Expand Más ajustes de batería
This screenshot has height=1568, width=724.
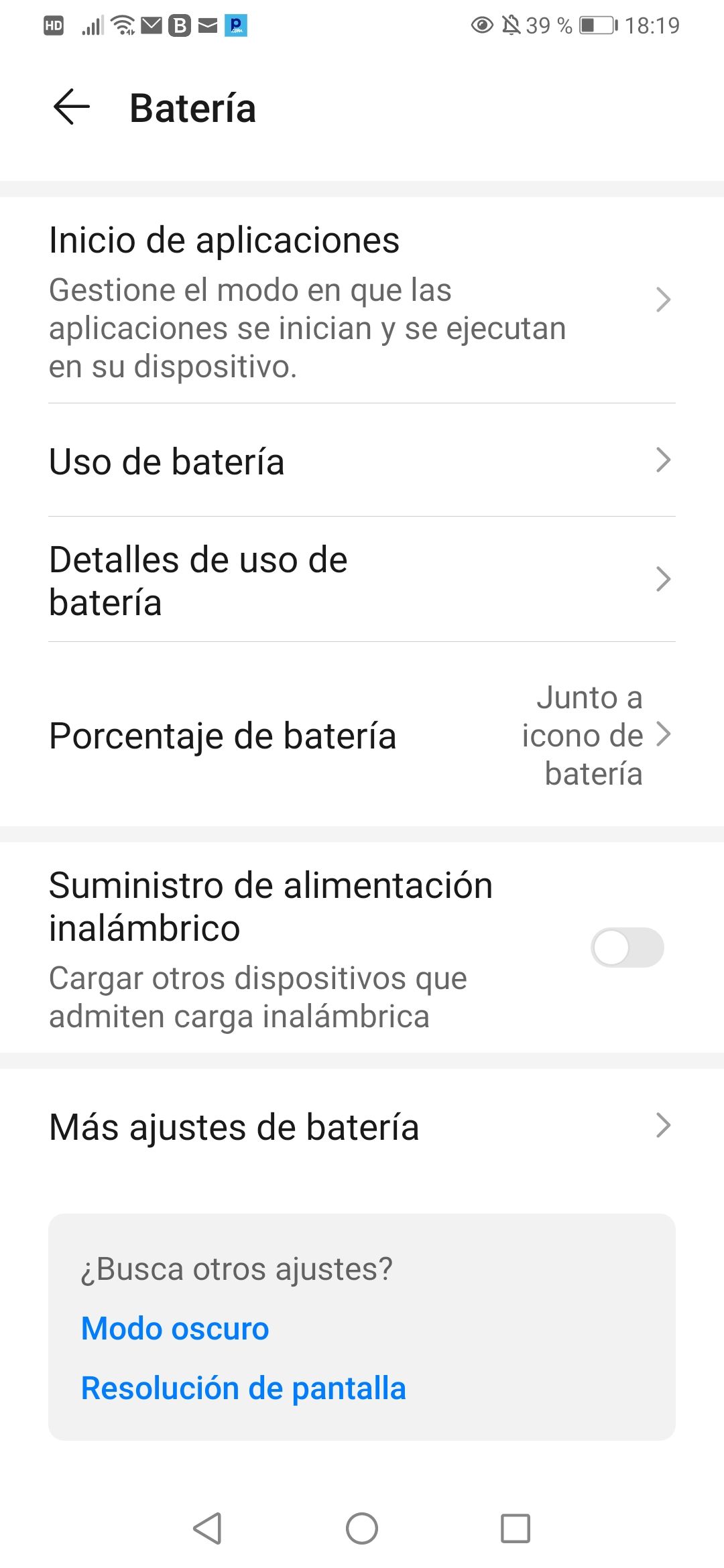[x=362, y=1126]
